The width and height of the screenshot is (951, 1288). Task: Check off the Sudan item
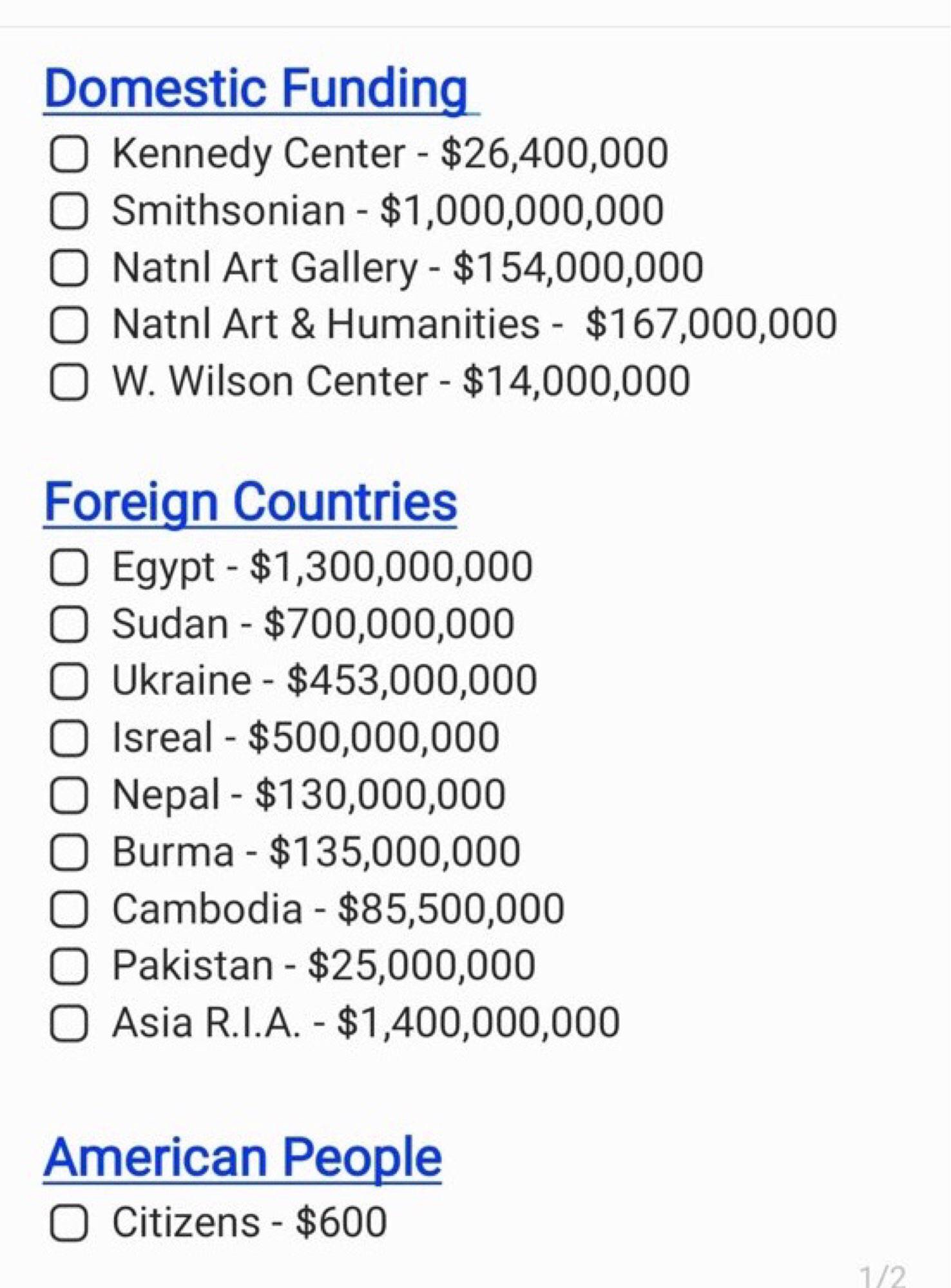(x=69, y=625)
